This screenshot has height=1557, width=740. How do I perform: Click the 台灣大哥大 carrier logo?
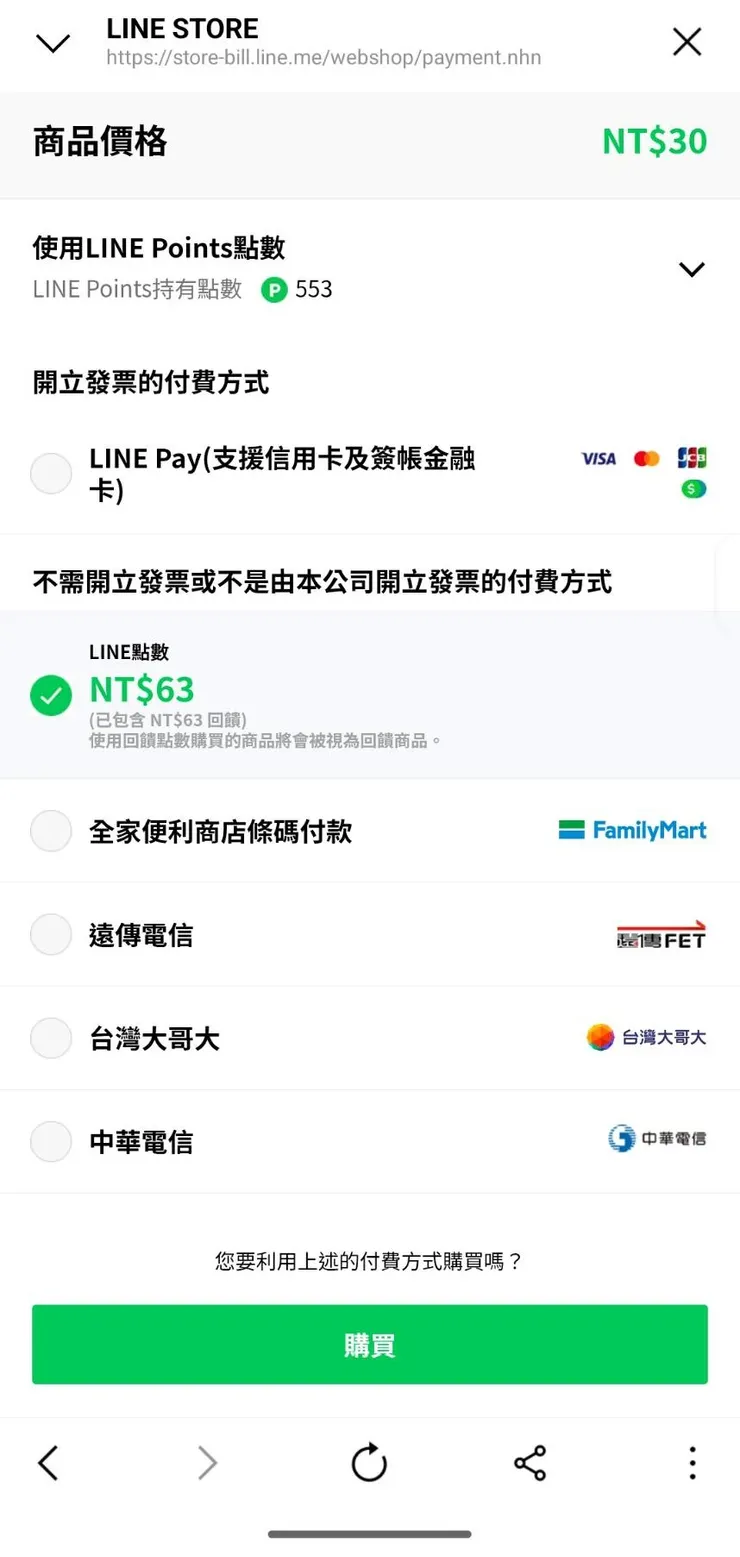[x=645, y=1038]
